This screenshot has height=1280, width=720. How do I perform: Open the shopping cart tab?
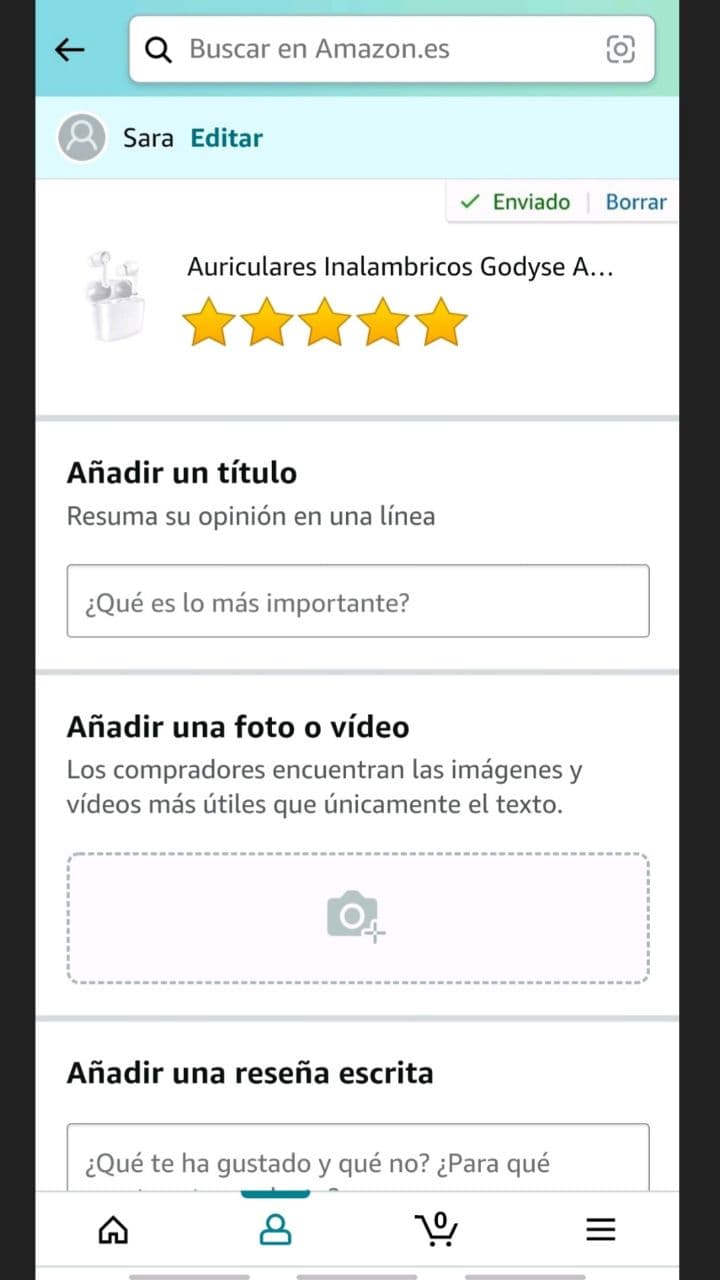coord(437,1229)
